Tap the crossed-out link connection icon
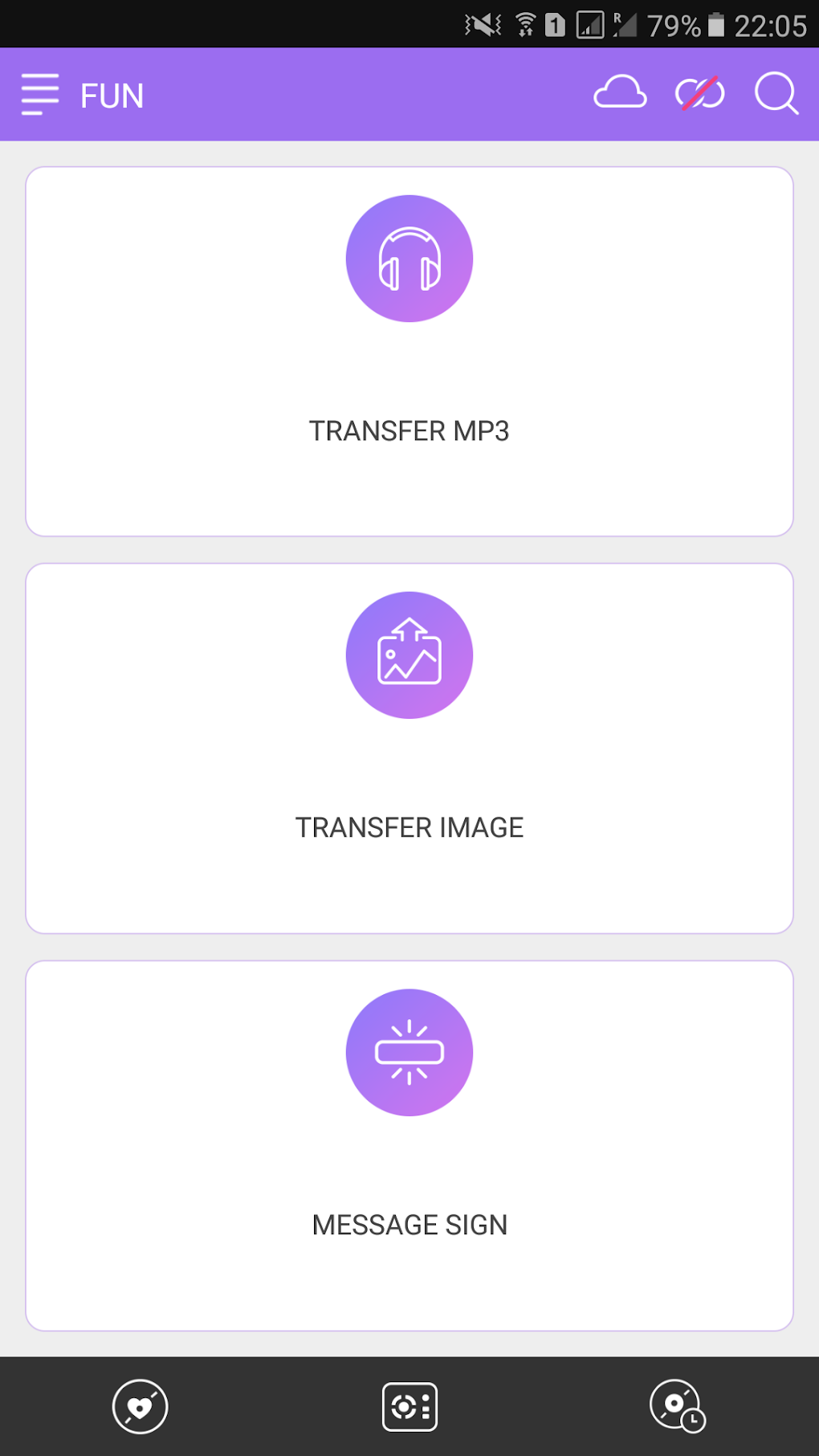 pos(699,94)
